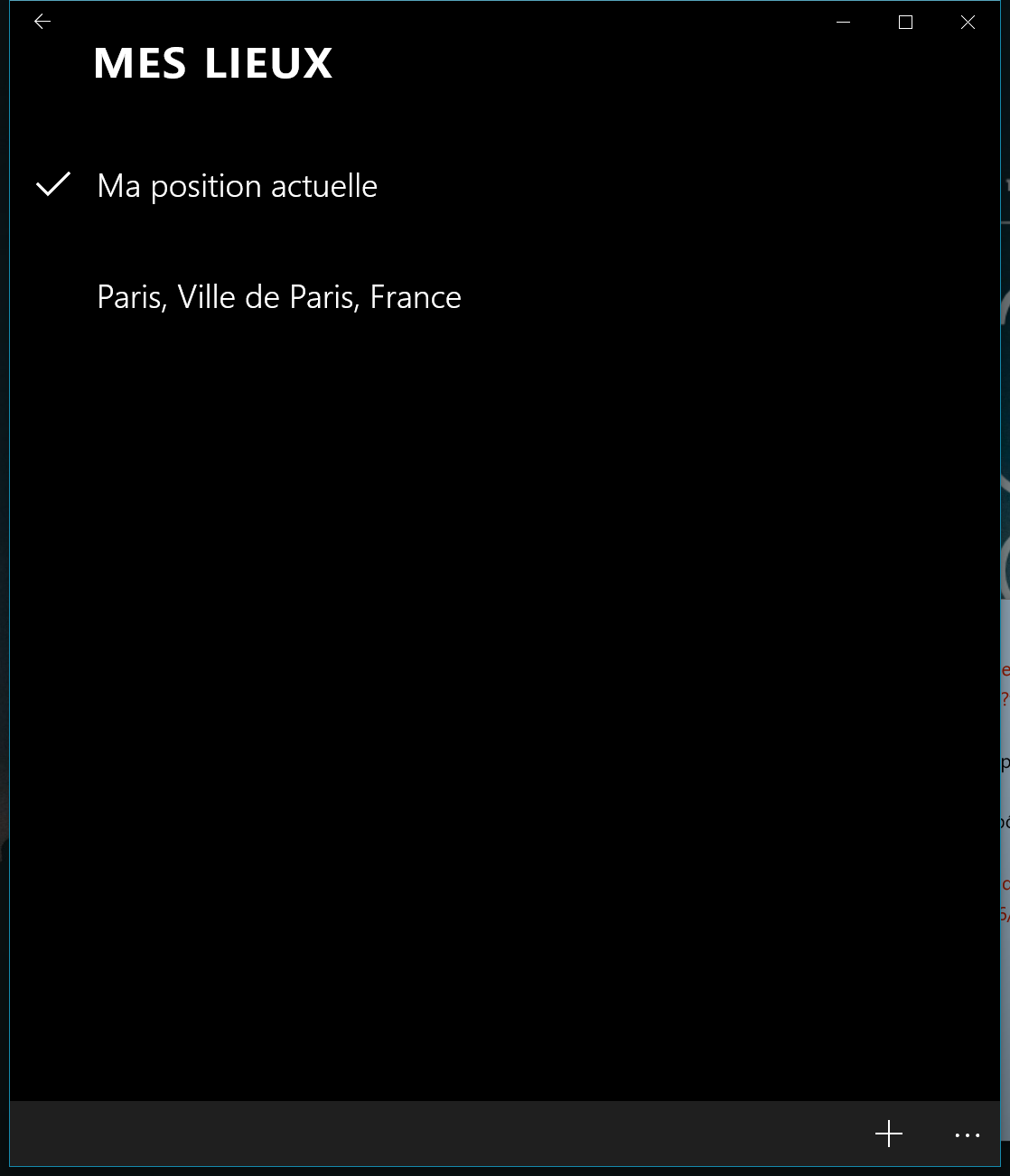Go back using the arrow icon
Screen dimensions: 1010x1176
(x=42, y=22)
